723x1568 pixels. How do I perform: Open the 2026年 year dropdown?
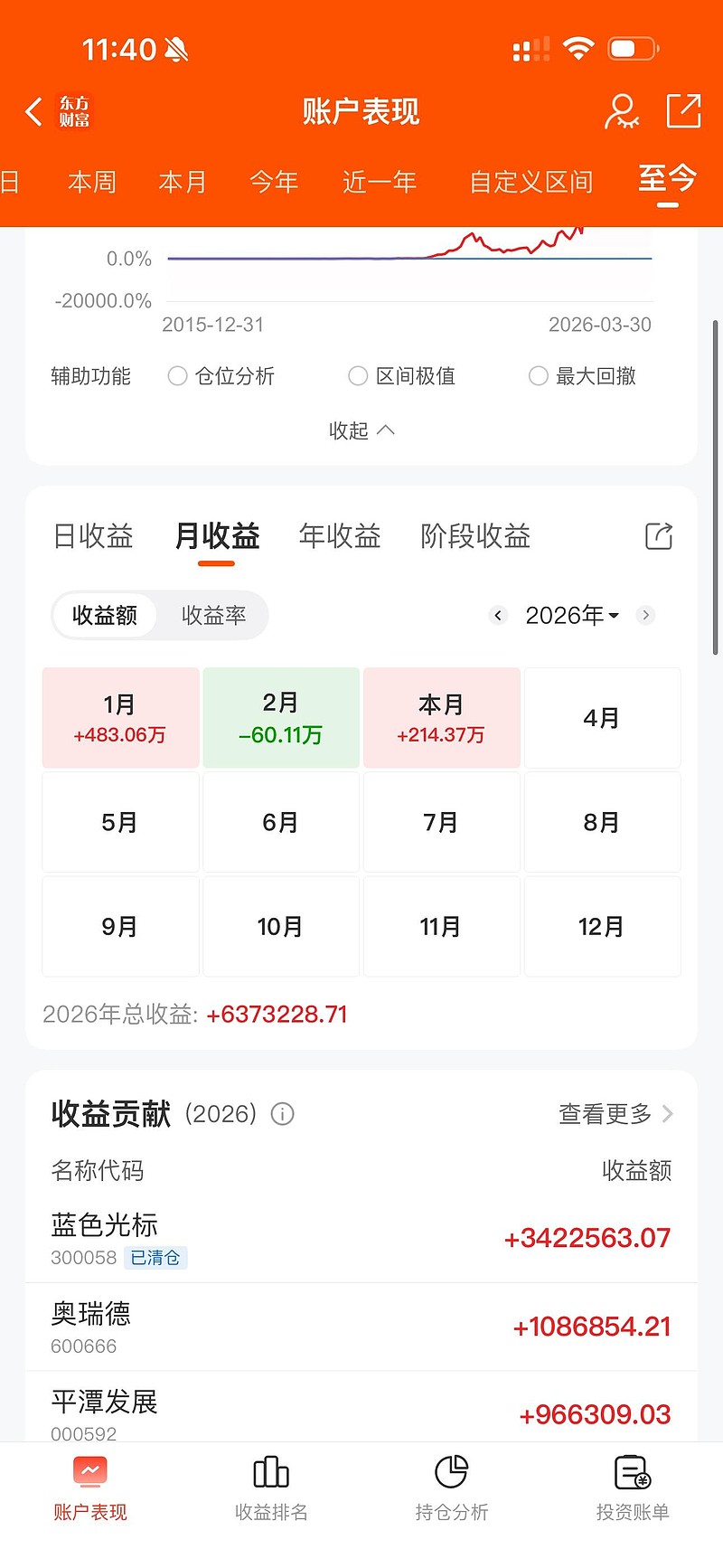click(571, 615)
